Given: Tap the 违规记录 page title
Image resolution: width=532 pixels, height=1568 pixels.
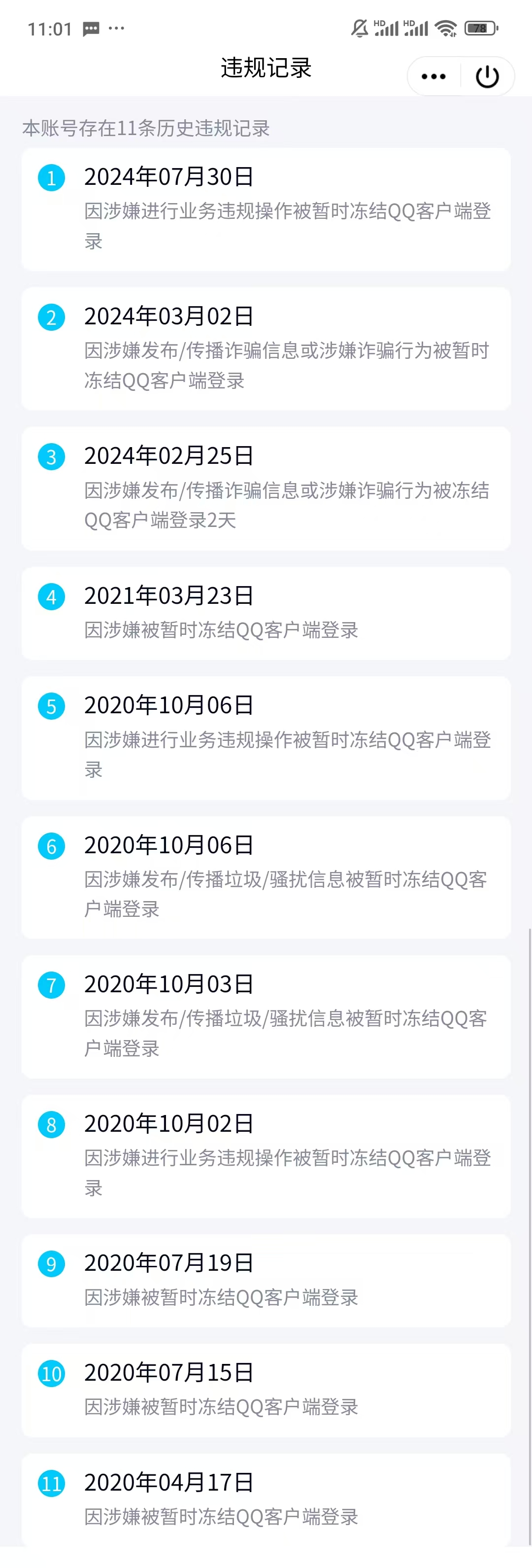Looking at the screenshot, I should click(x=266, y=70).
